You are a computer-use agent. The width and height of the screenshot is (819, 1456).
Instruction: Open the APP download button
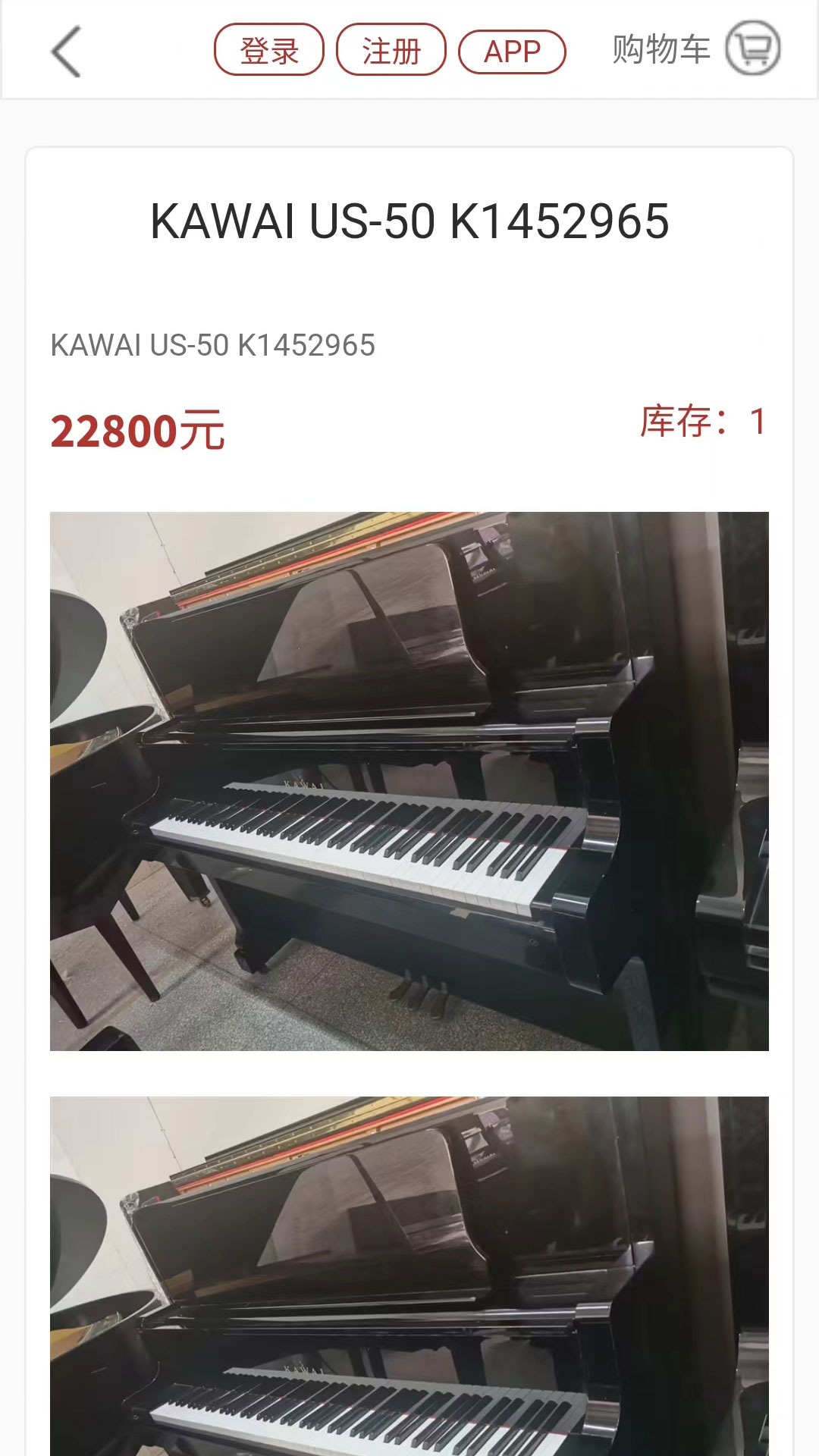point(512,52)
